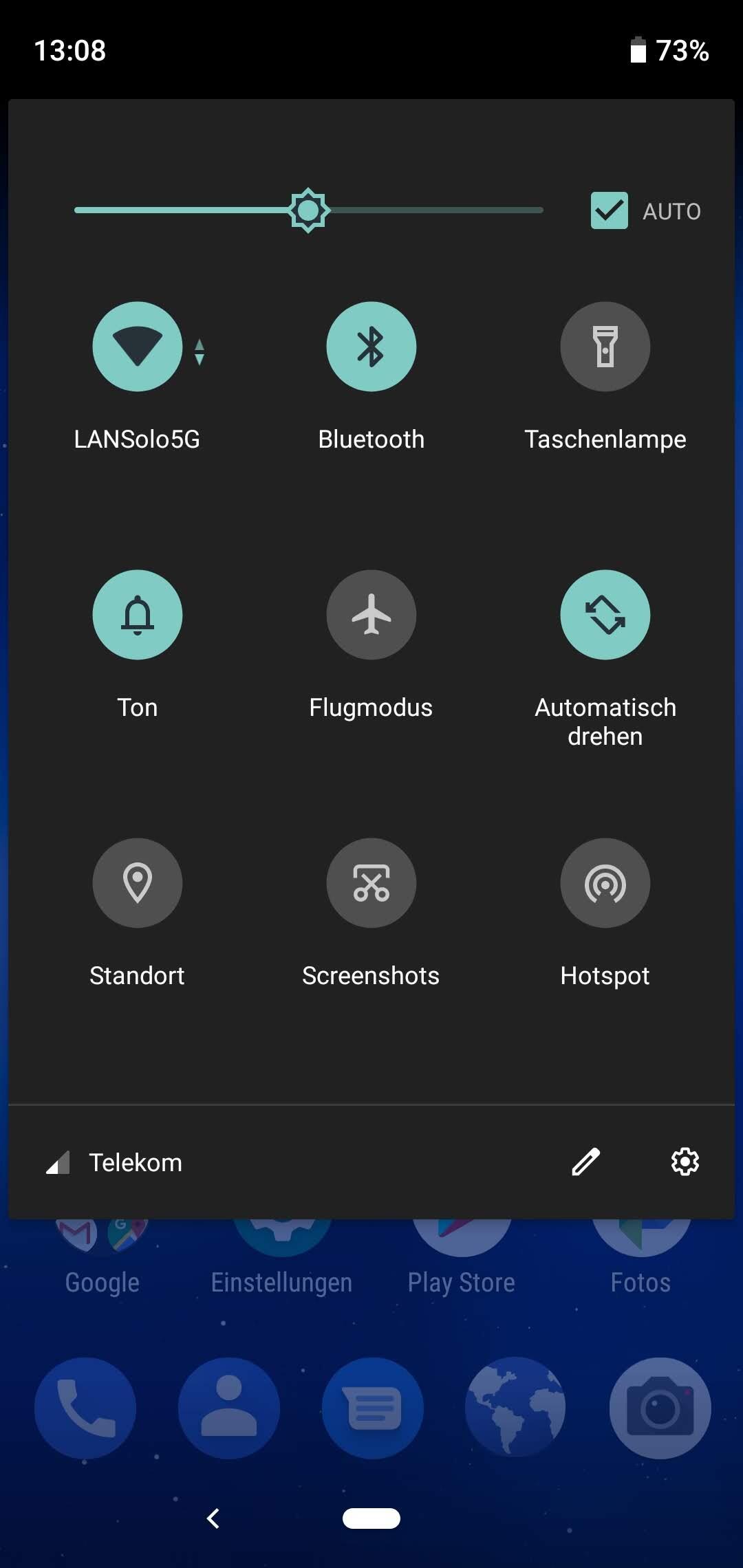Enable the Hotspot tile
The height and width of the screenshot is (1568, 743).
pos(605,883)
